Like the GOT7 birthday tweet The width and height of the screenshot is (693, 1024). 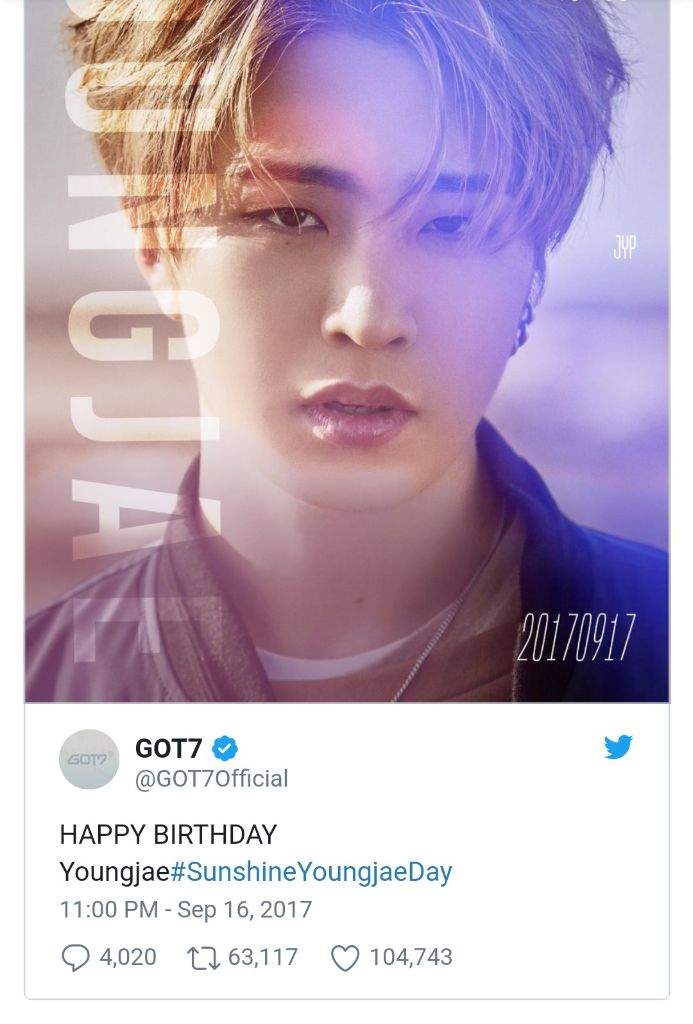click(x=345, y=958)
